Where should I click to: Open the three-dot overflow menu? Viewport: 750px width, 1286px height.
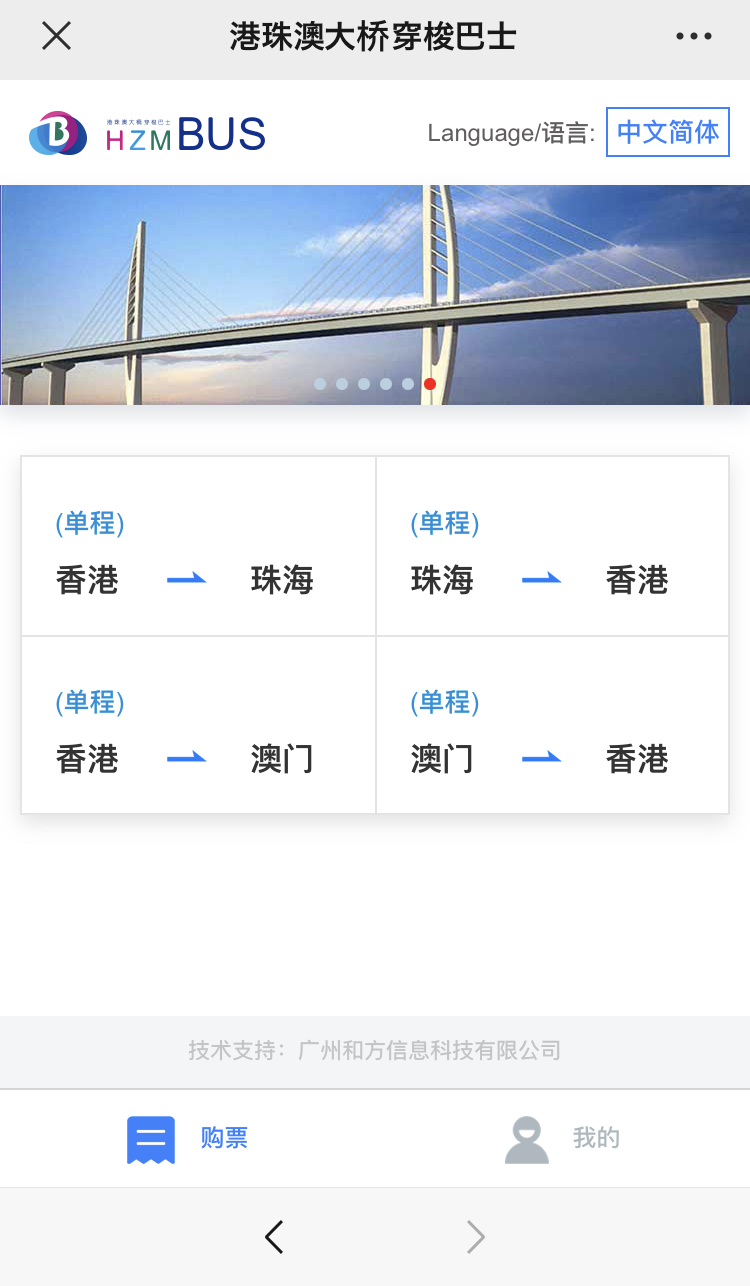pyautogui.click(x=693, y=36)
